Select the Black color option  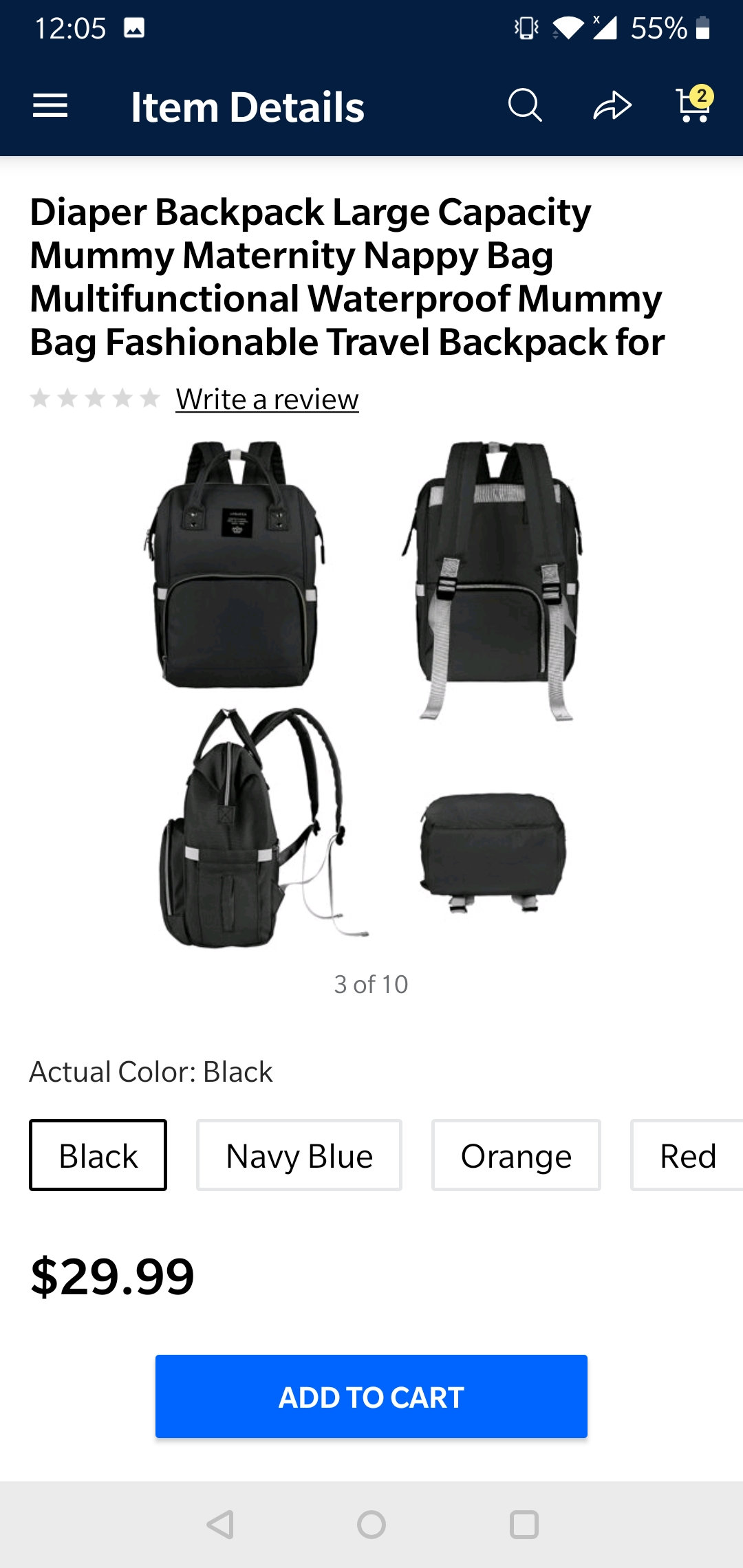point(98,1155)
